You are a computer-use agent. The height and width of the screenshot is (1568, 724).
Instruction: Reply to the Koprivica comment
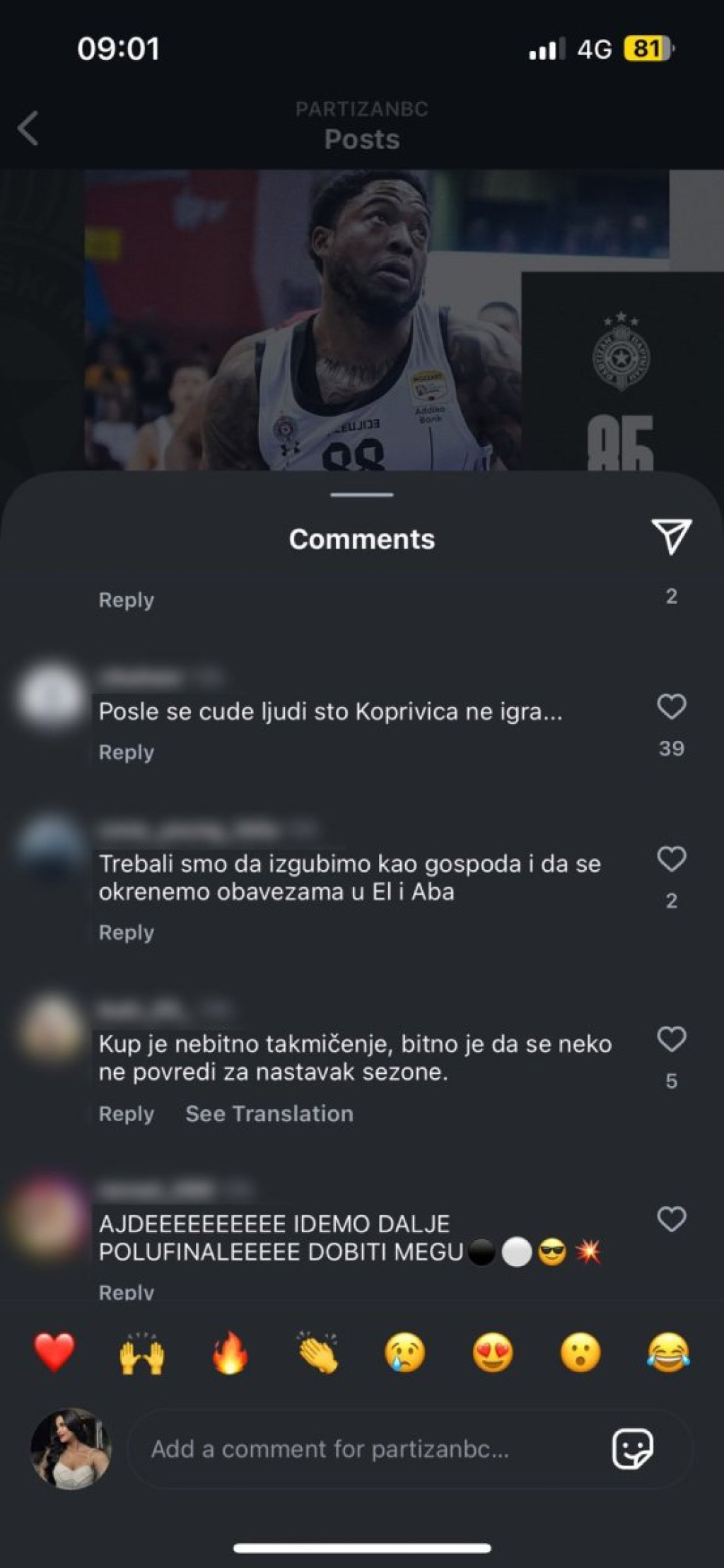click(126, 752)
